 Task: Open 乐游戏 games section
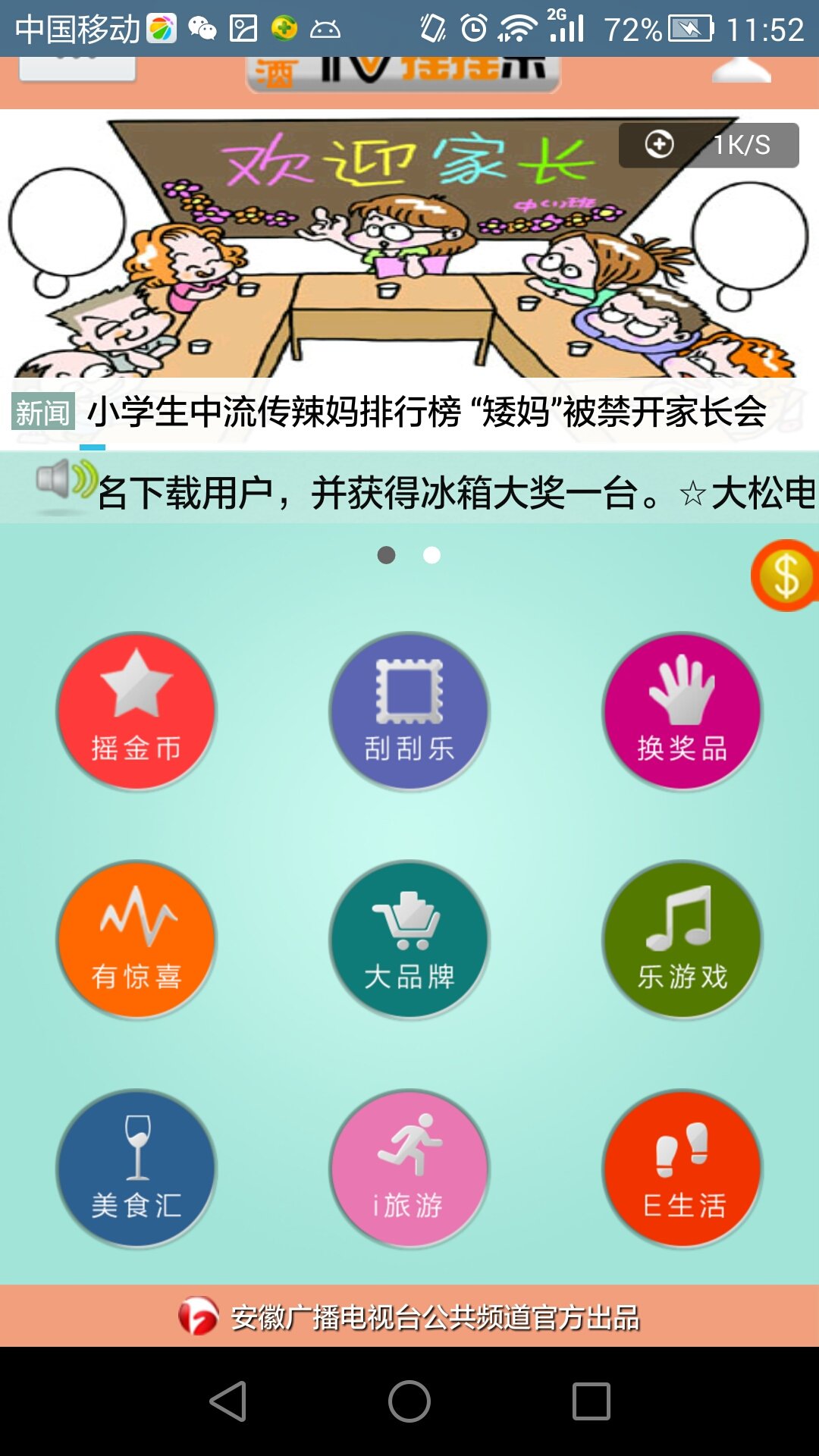point(682,940)
